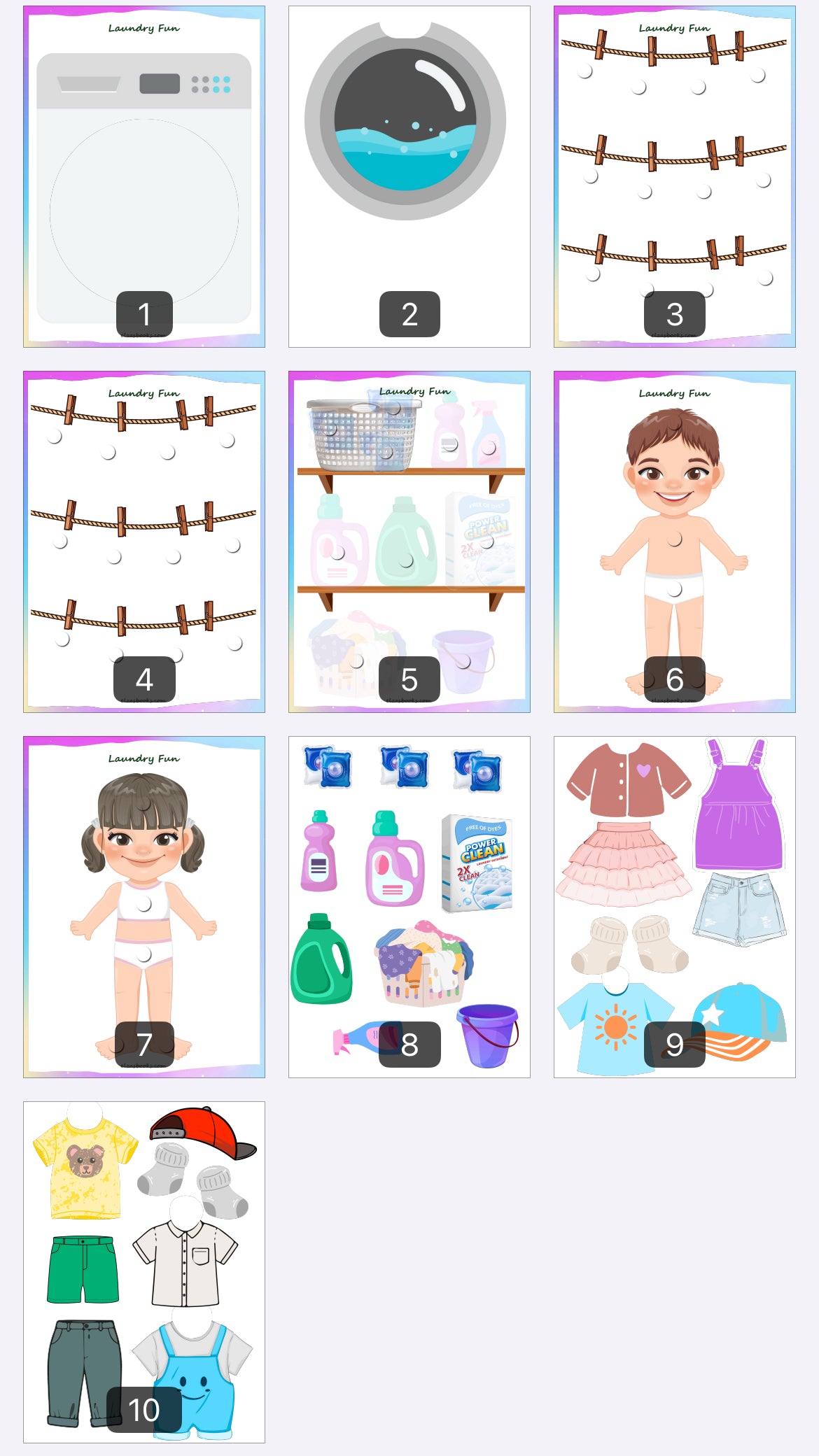Open page 1 washing machine thumbnail

click(x=144, y=176)
